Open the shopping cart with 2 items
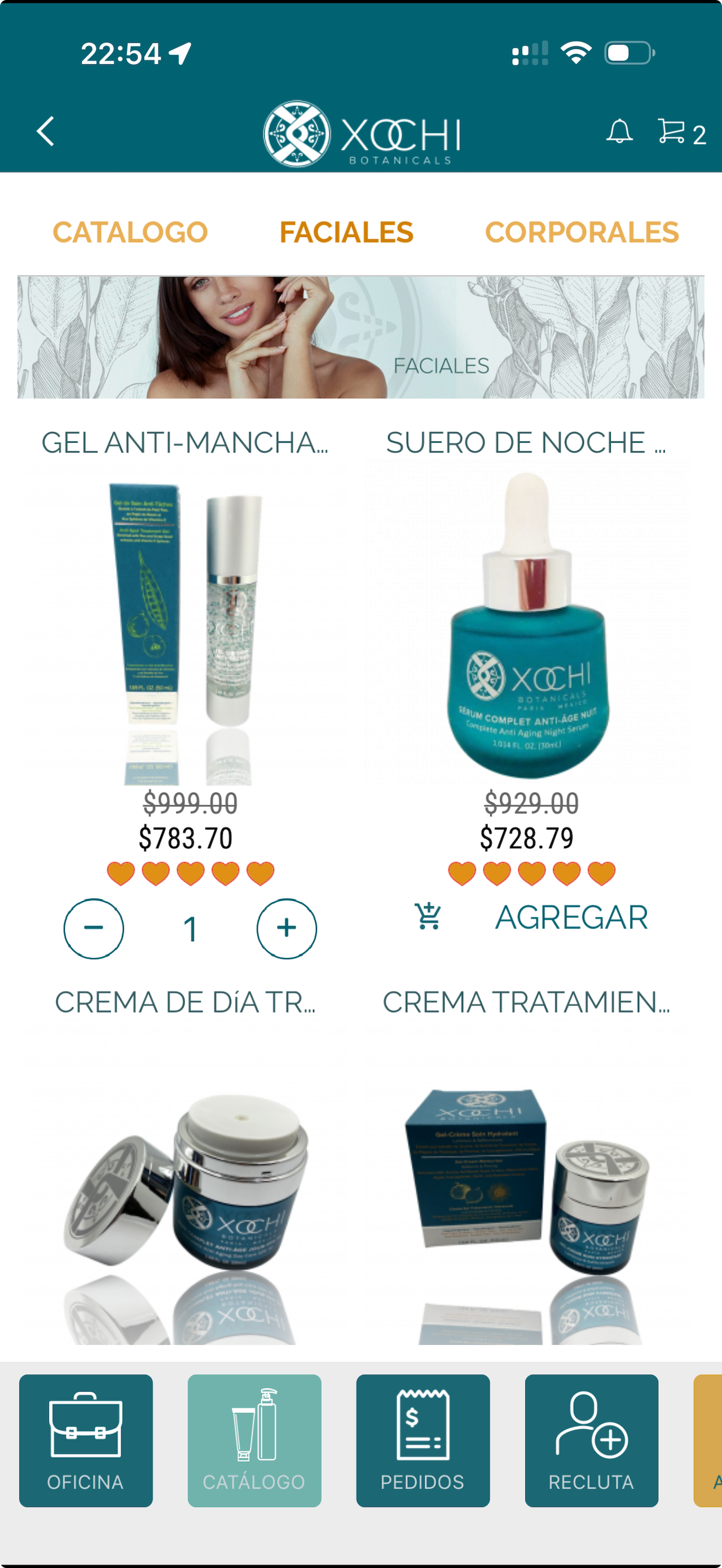The width and height of the screenshot is (722, 1568). coord(681,132)
